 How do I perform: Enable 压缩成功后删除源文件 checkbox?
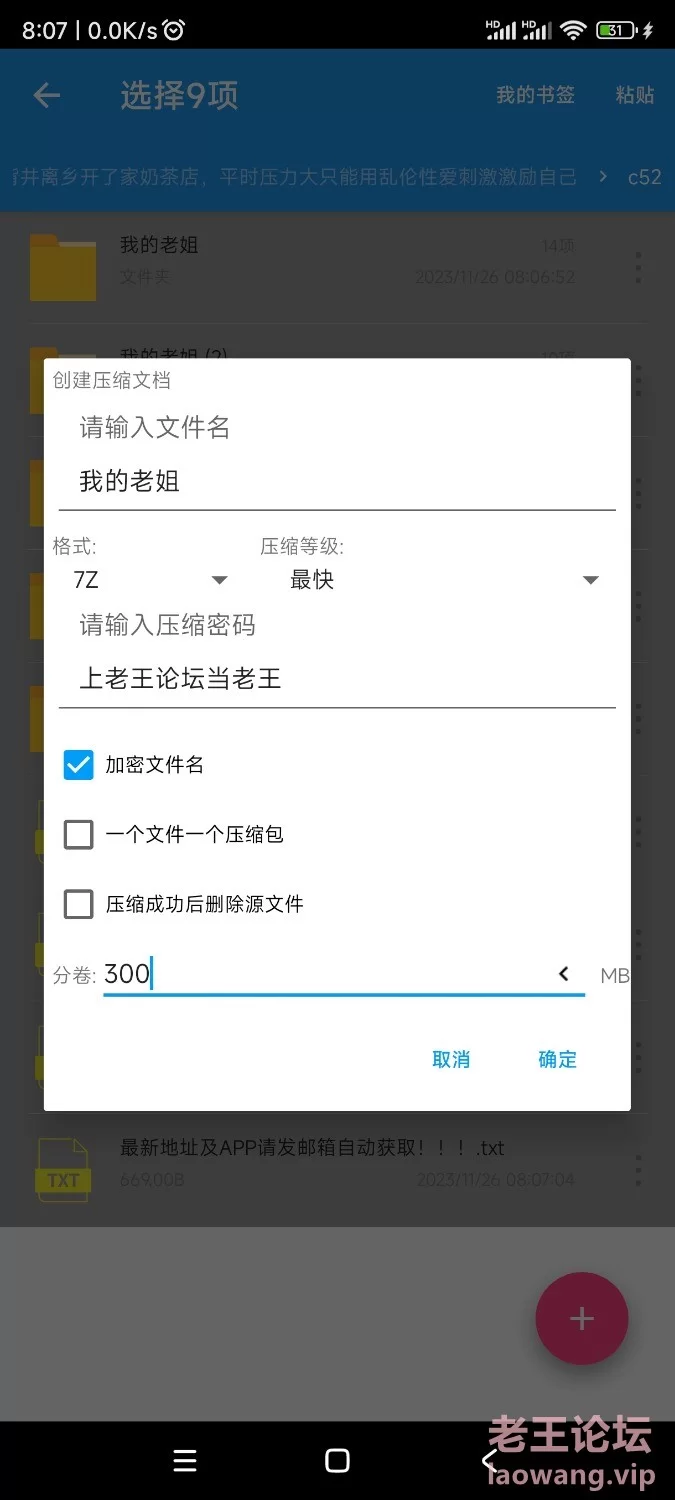[79, 904]
